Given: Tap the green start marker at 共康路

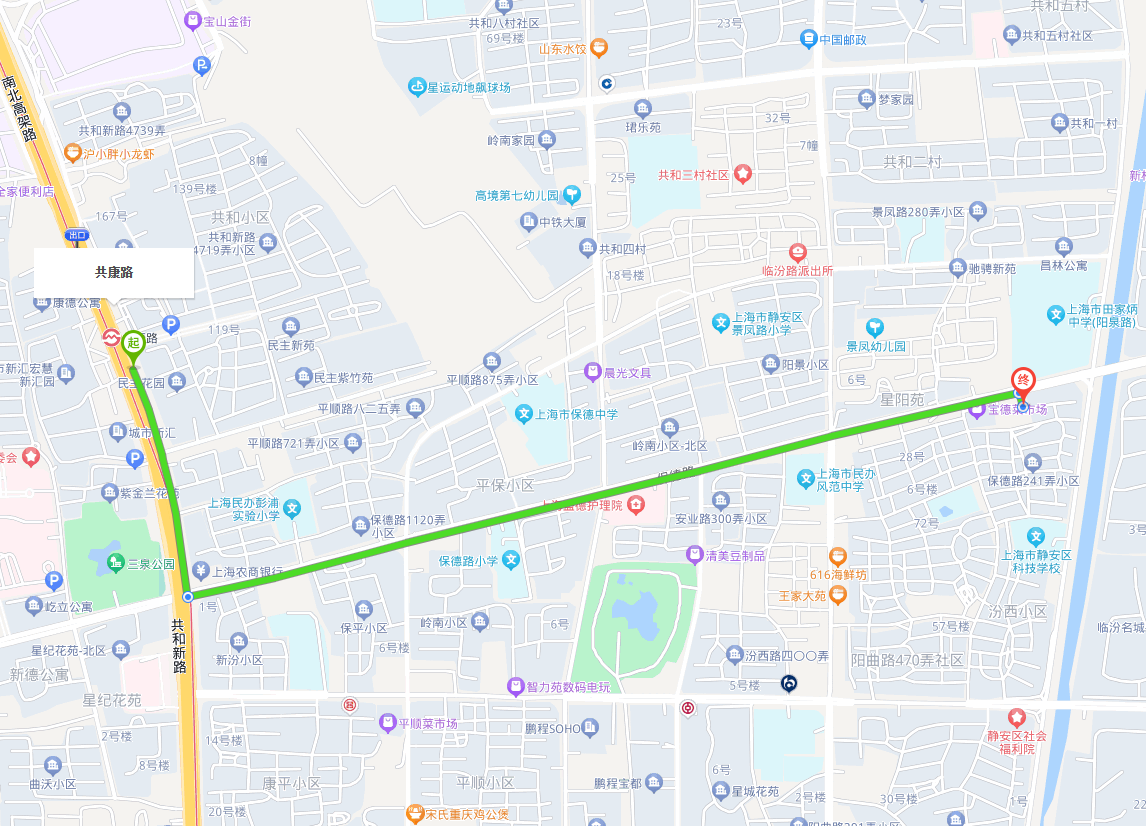Looking at the screenshot, I should 133,342.
